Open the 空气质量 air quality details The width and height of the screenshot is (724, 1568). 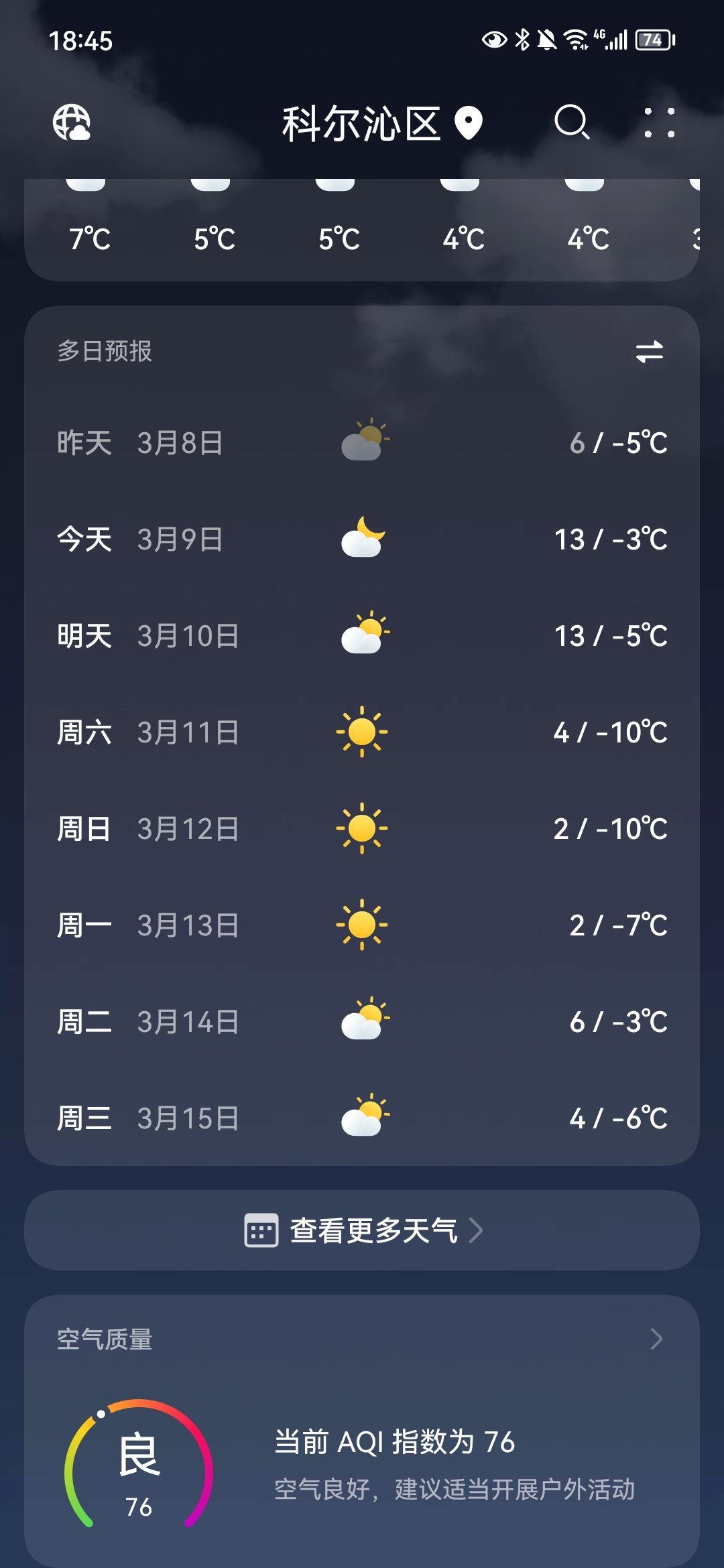(362, 1340)
